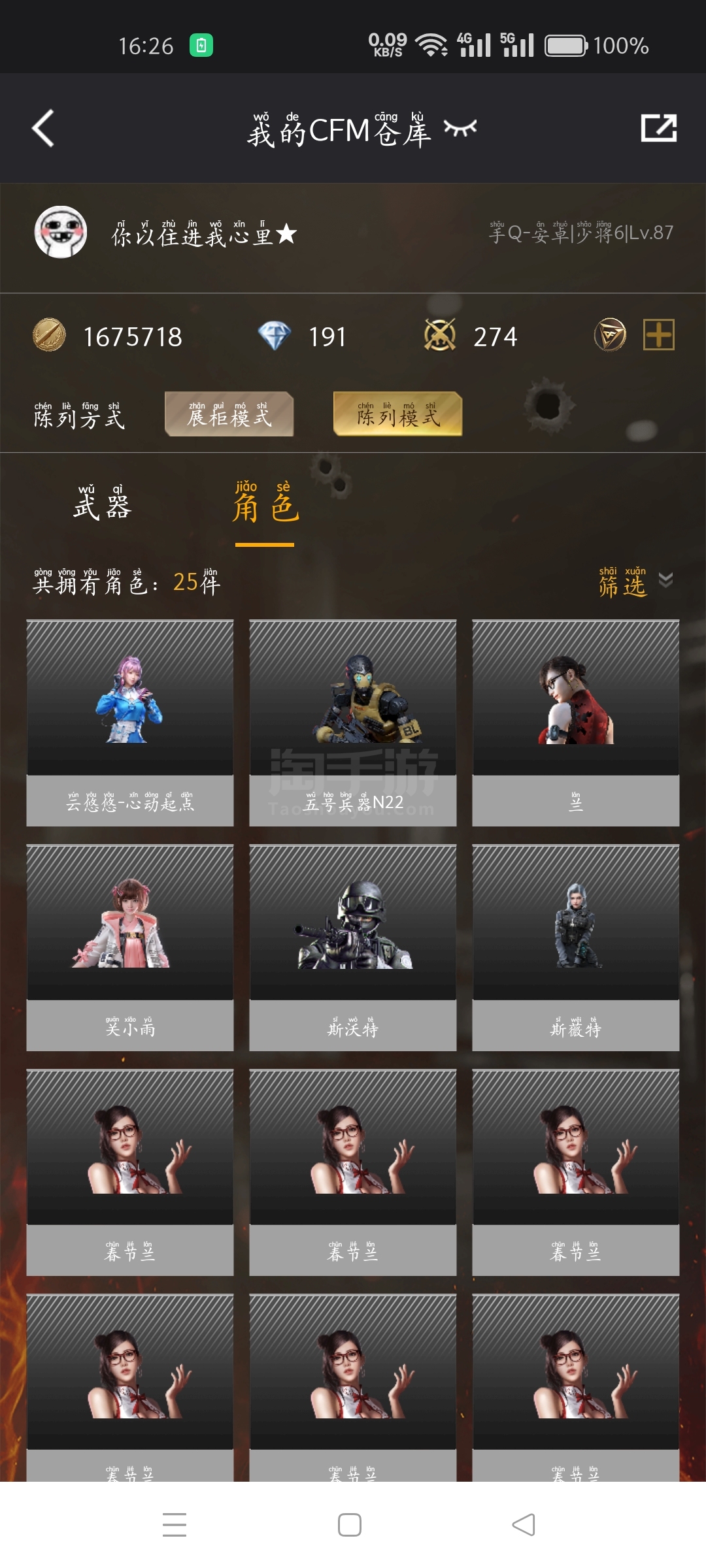This screenshot has width=706, height=1568.
Task: Open the 斯薇特 character card
Action: coord(576,948)
